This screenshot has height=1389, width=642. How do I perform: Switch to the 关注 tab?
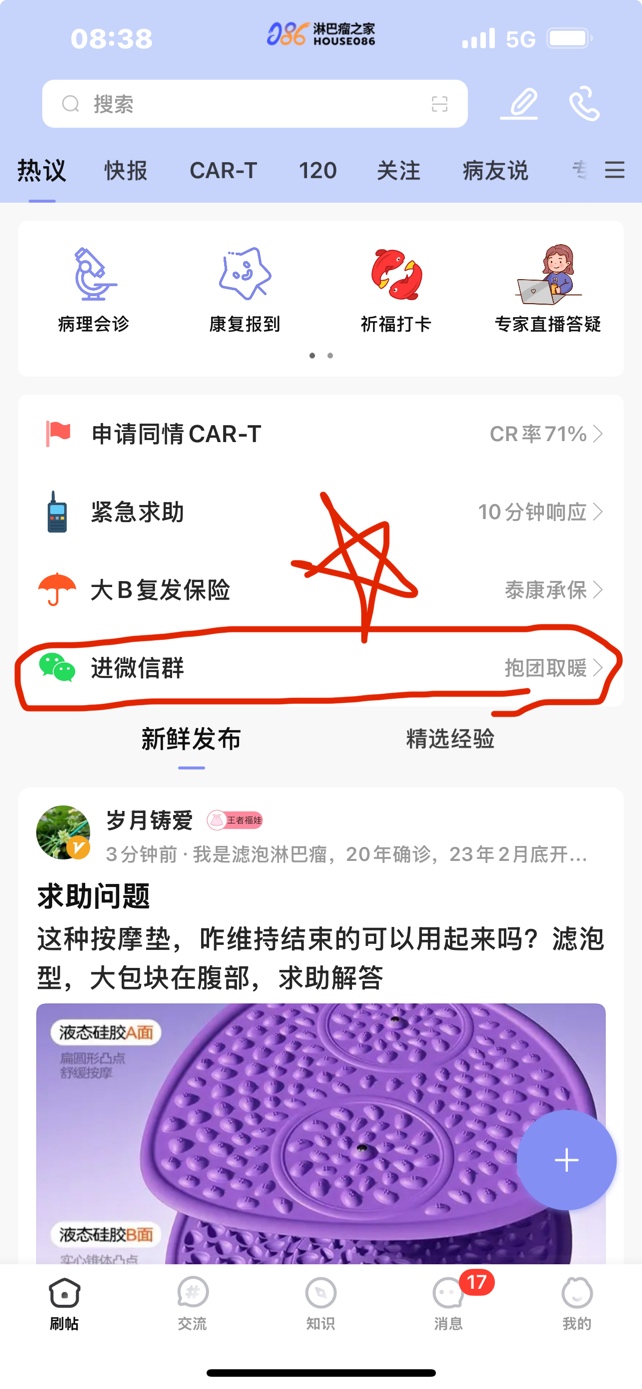(398, 171)
